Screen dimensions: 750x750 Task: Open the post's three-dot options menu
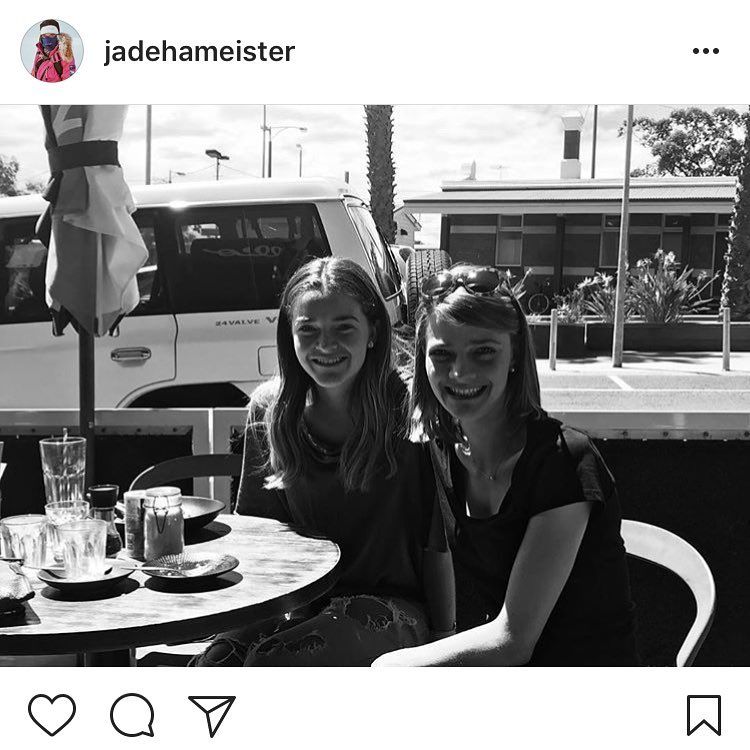705,52
